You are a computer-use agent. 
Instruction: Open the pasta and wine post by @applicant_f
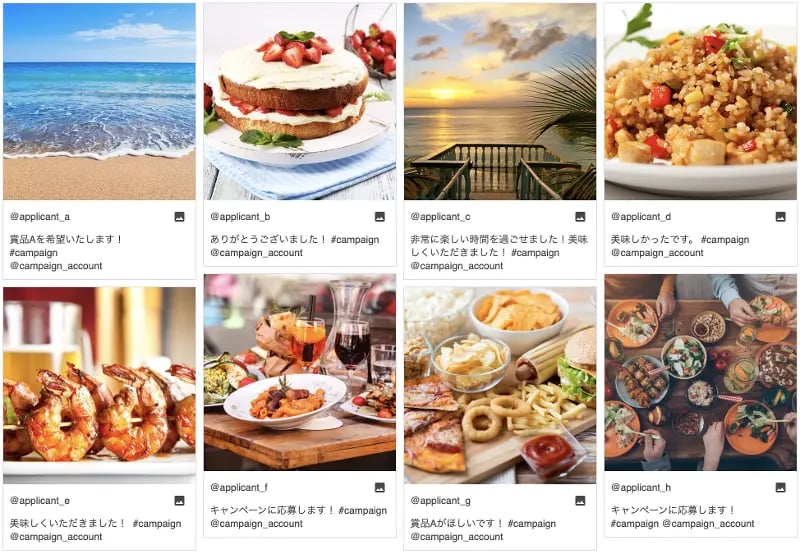tap(300, 372)
